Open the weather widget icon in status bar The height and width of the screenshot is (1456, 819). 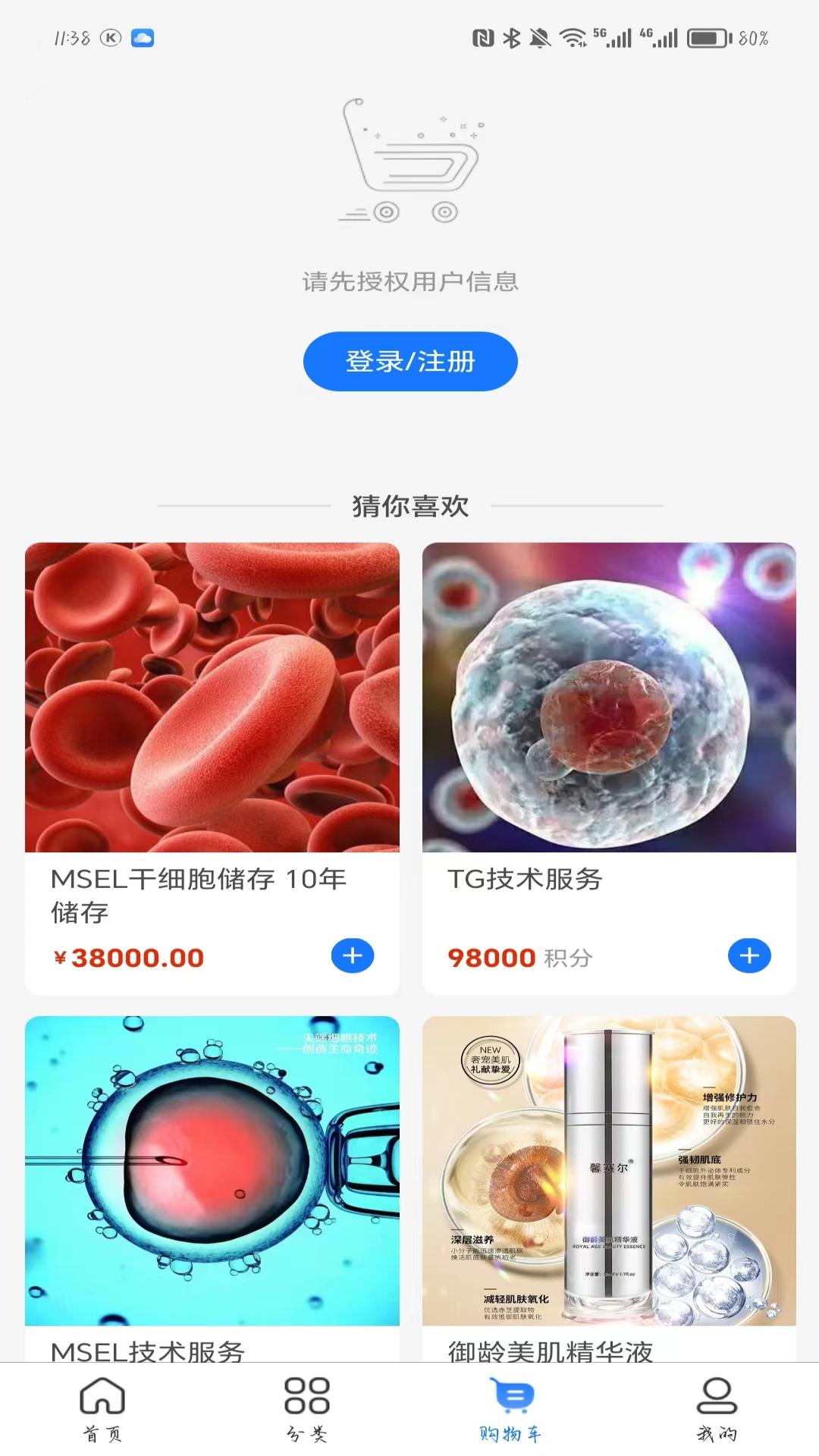click(144, 39)
